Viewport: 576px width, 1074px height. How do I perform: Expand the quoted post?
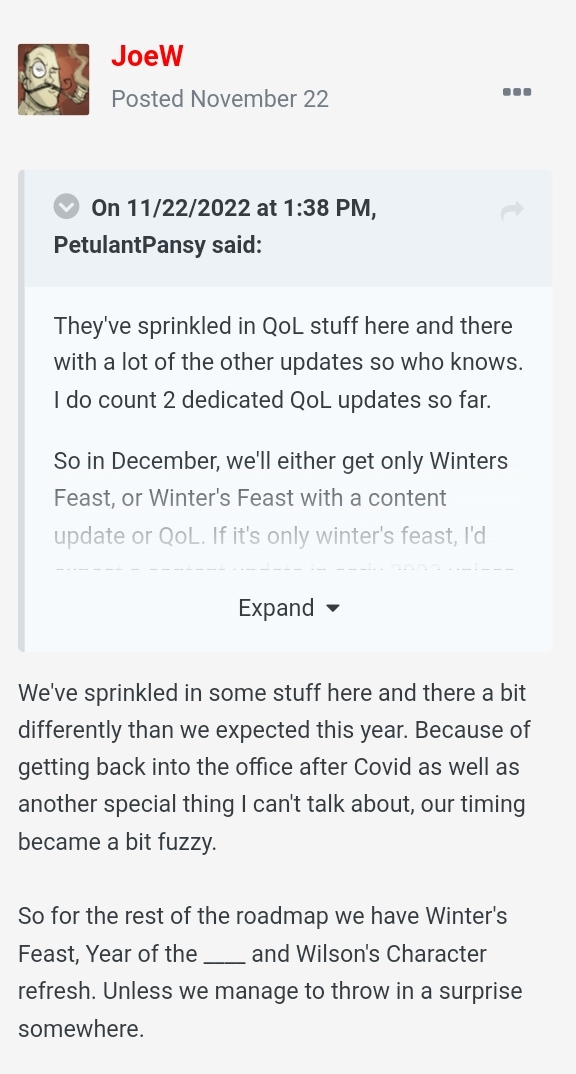tap(288, 608)
